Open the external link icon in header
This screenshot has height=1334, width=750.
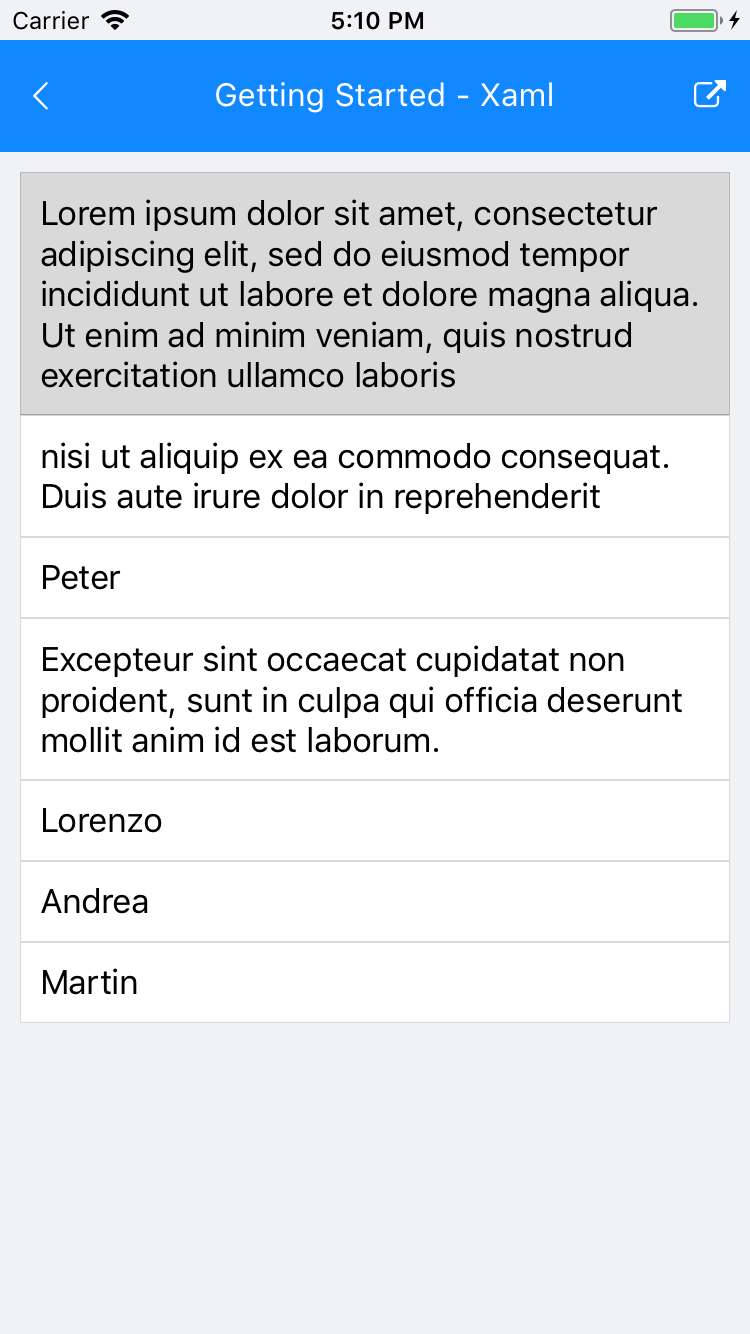(x=708, y=96)
